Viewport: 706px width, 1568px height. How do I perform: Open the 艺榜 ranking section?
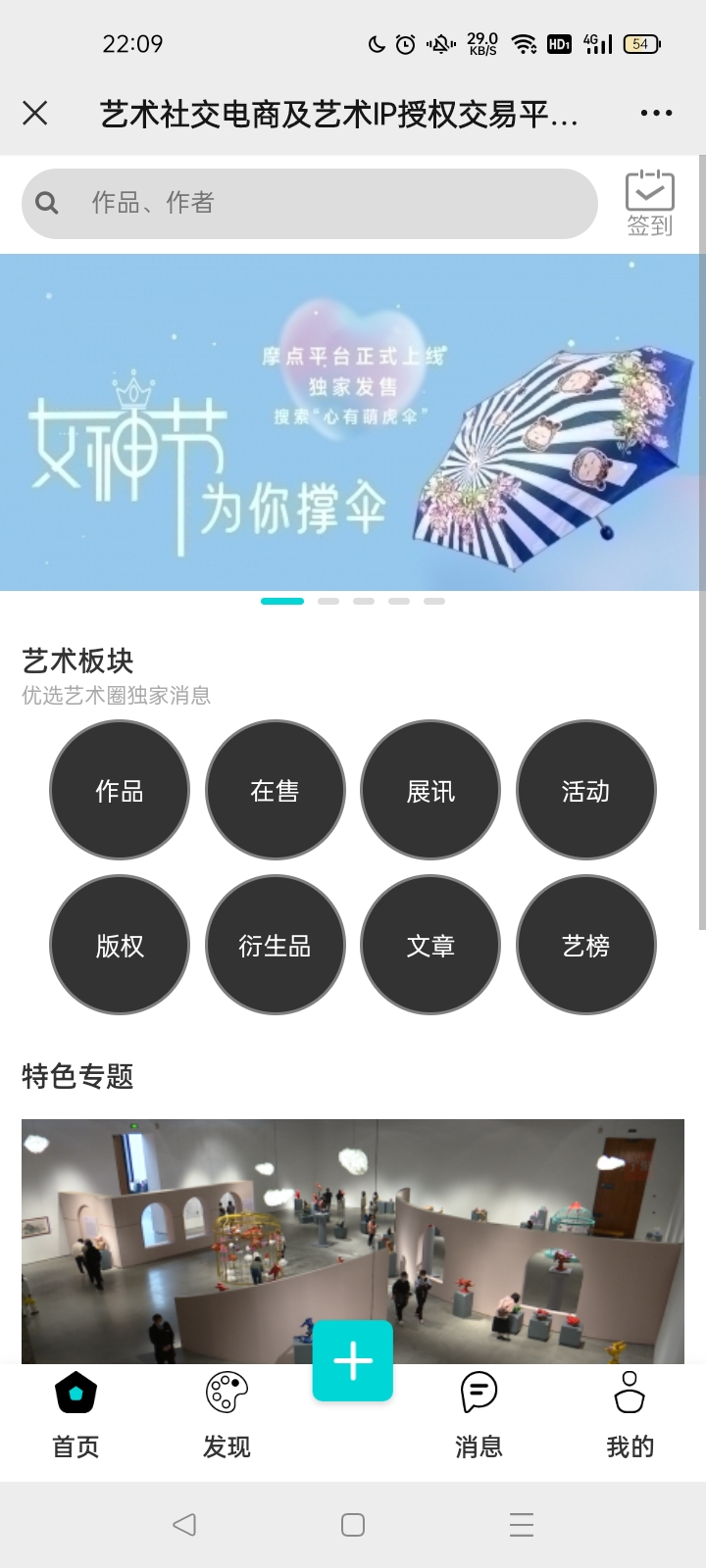586,945
